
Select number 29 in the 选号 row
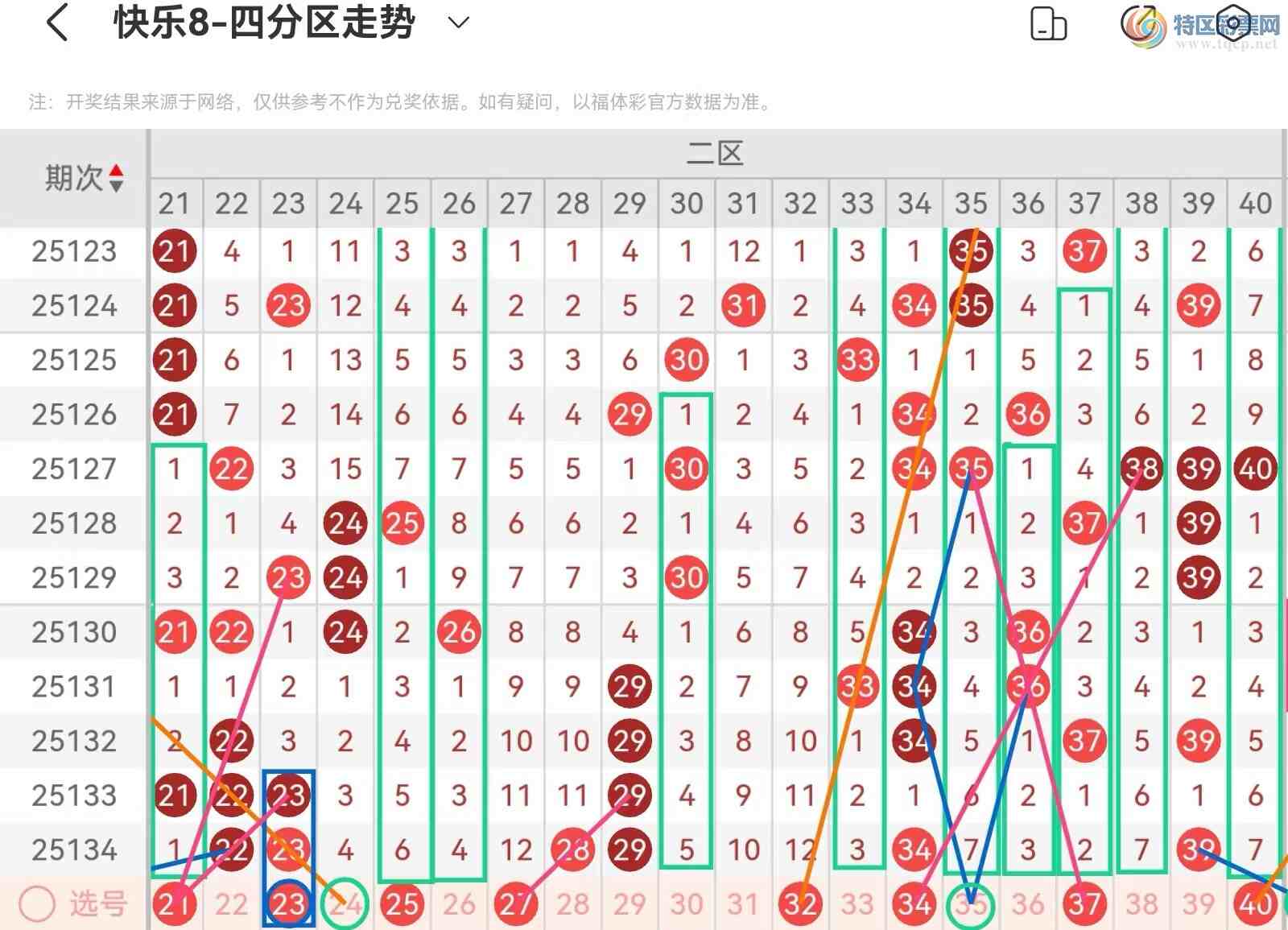tap(630, 904)
